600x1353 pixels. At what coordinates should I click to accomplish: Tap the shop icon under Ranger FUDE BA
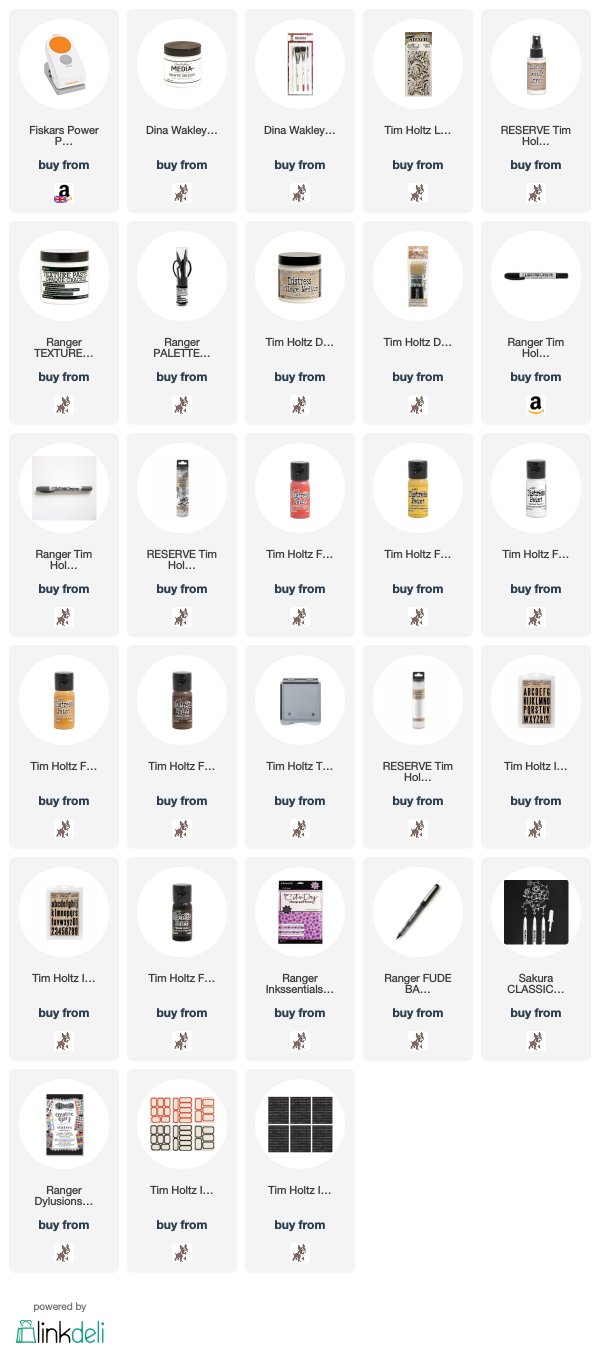(418, 1040)
